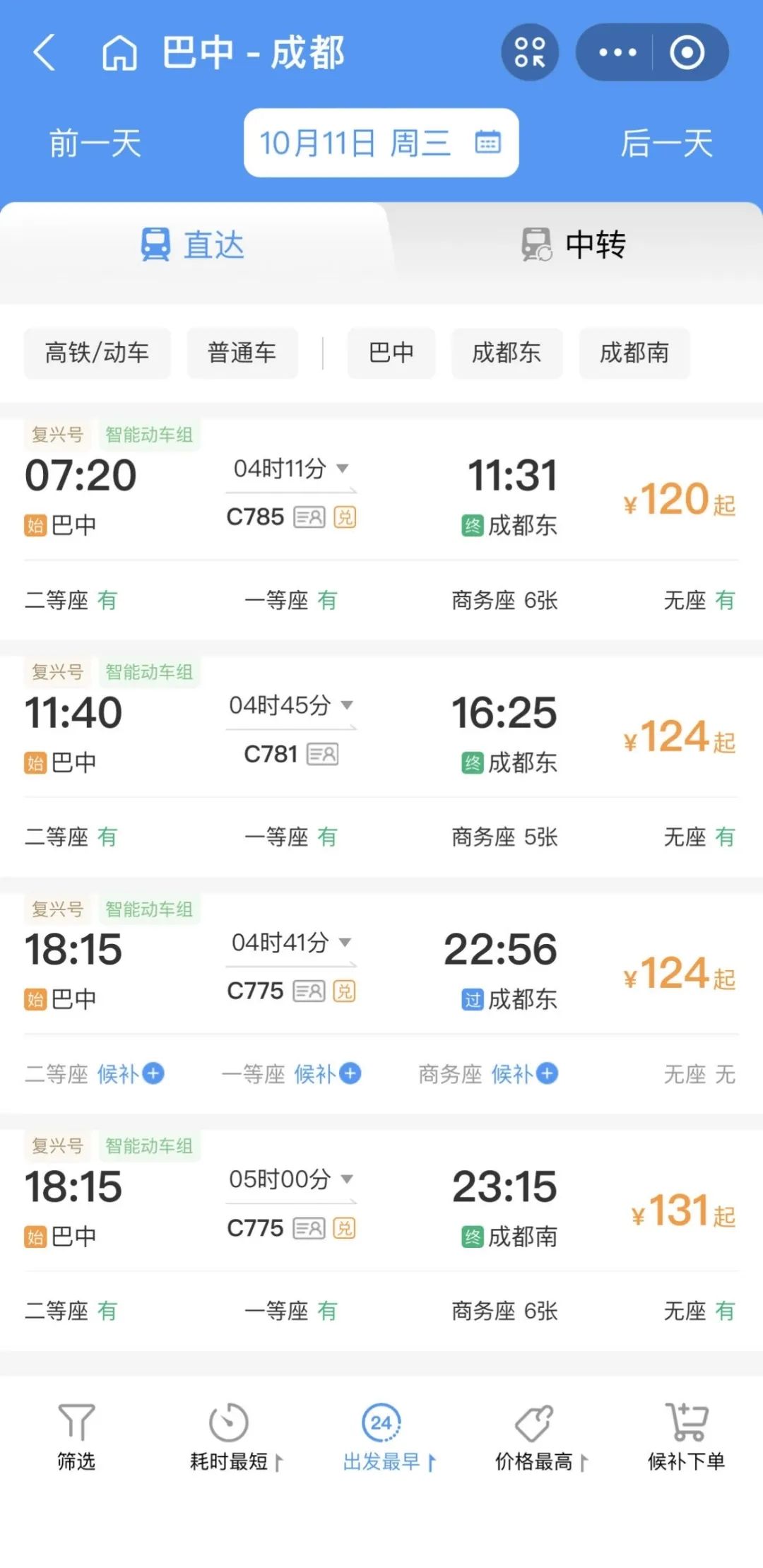Select the 成都东 station chip
The height and width of the screenshot is (1568, 763).
pos(507,353)
